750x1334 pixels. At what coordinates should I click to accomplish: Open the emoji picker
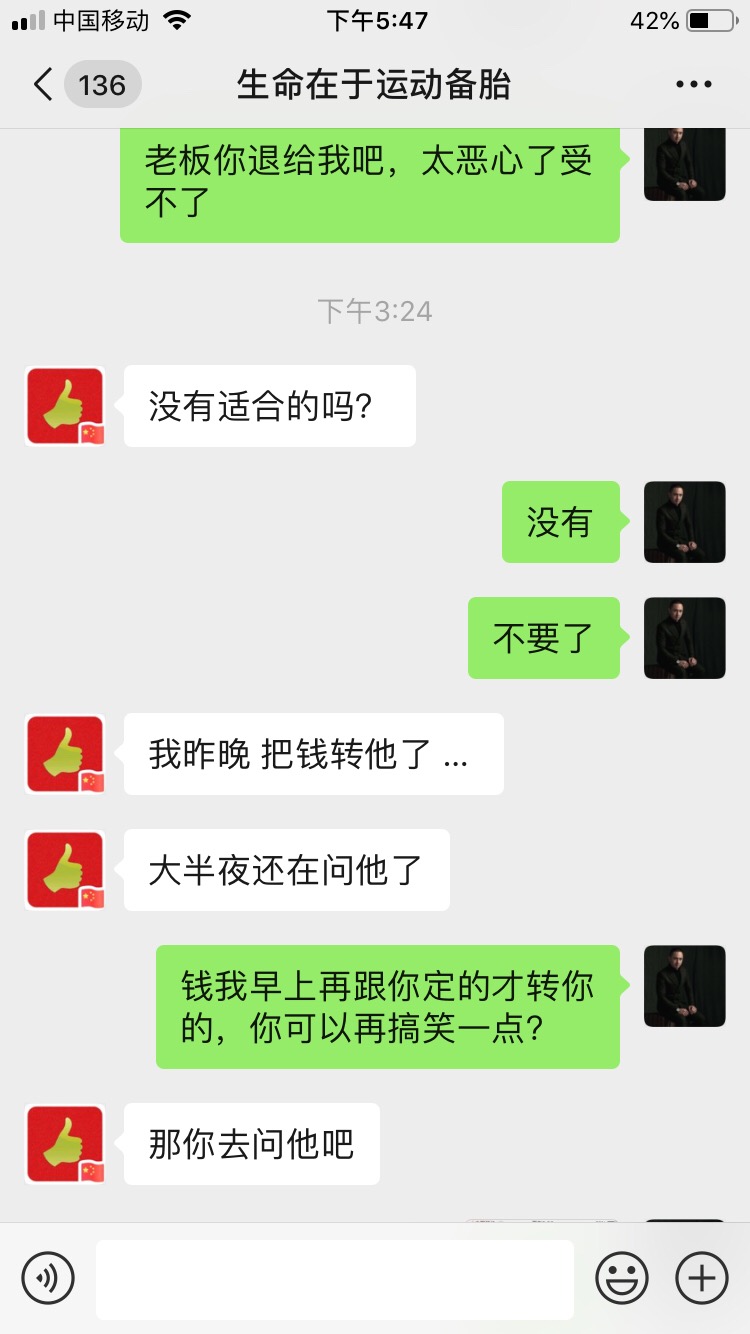pos(621,1278)
